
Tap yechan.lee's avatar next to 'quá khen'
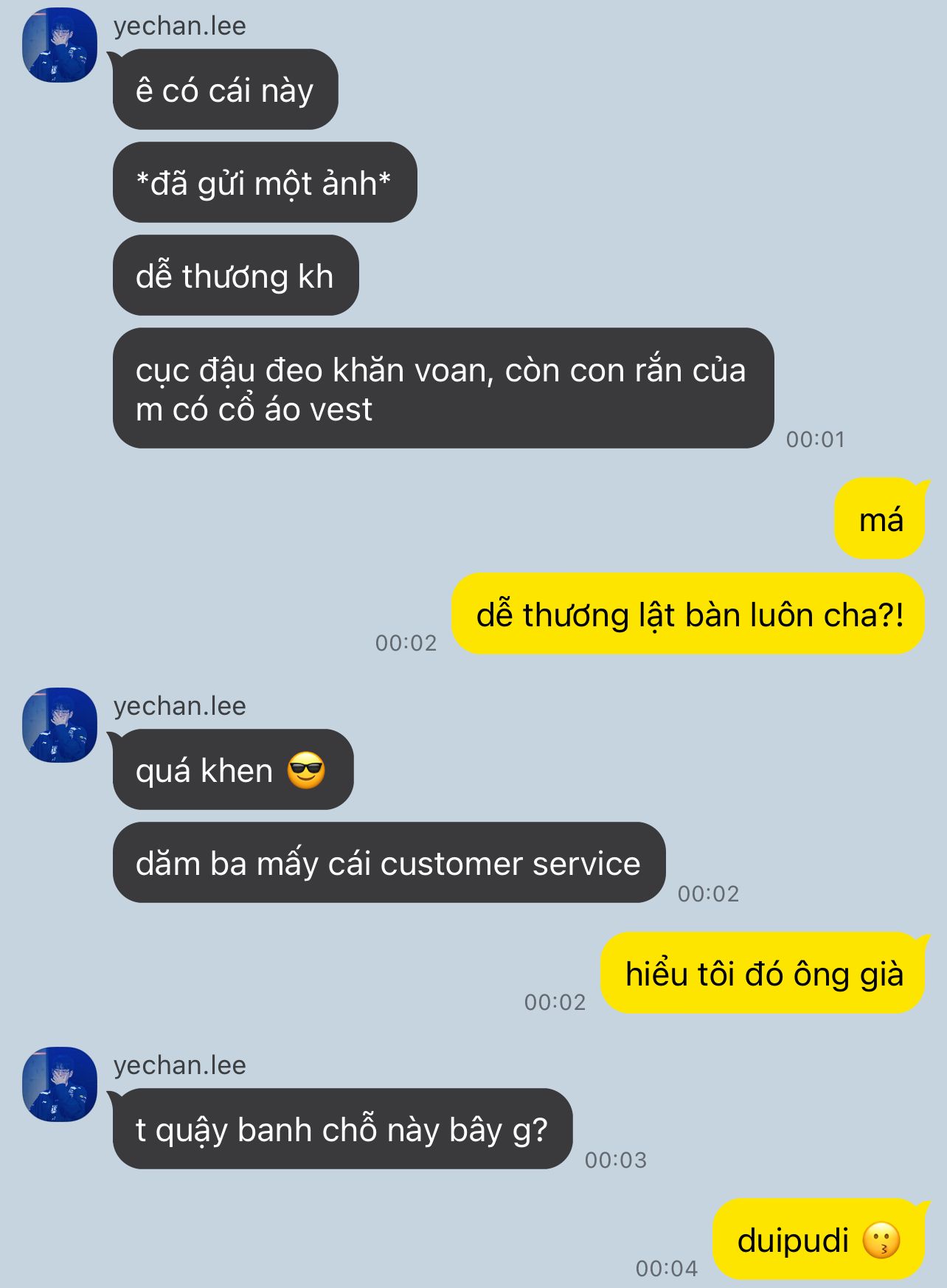click(x=60, y=725)
